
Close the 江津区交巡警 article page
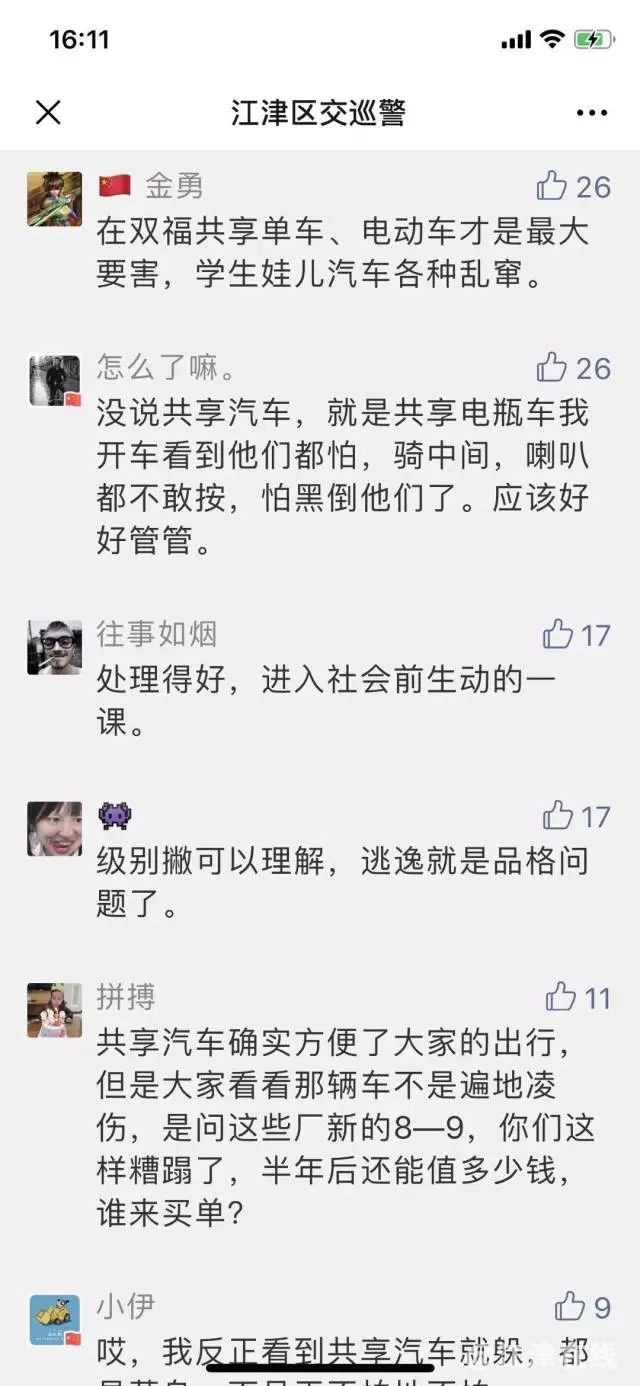[48, 112]
